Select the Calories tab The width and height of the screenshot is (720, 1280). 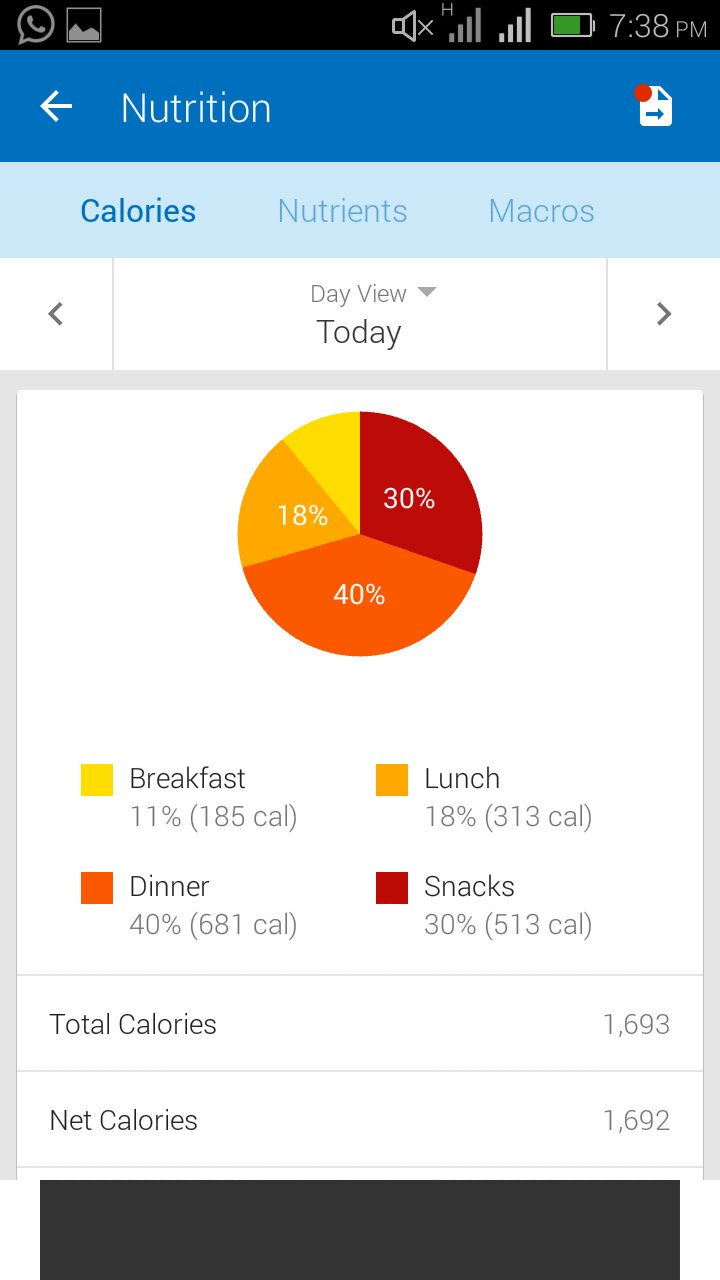pos(138,211)
